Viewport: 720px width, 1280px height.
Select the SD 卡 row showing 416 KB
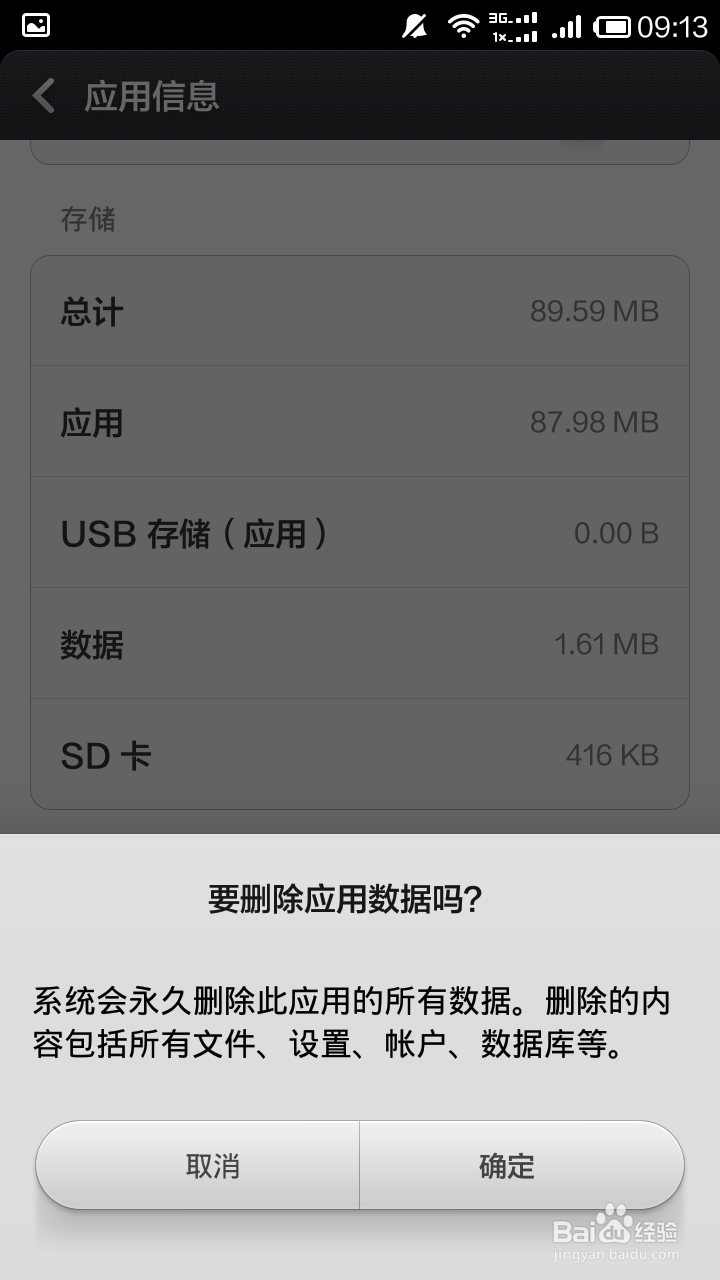pos(360,755)
